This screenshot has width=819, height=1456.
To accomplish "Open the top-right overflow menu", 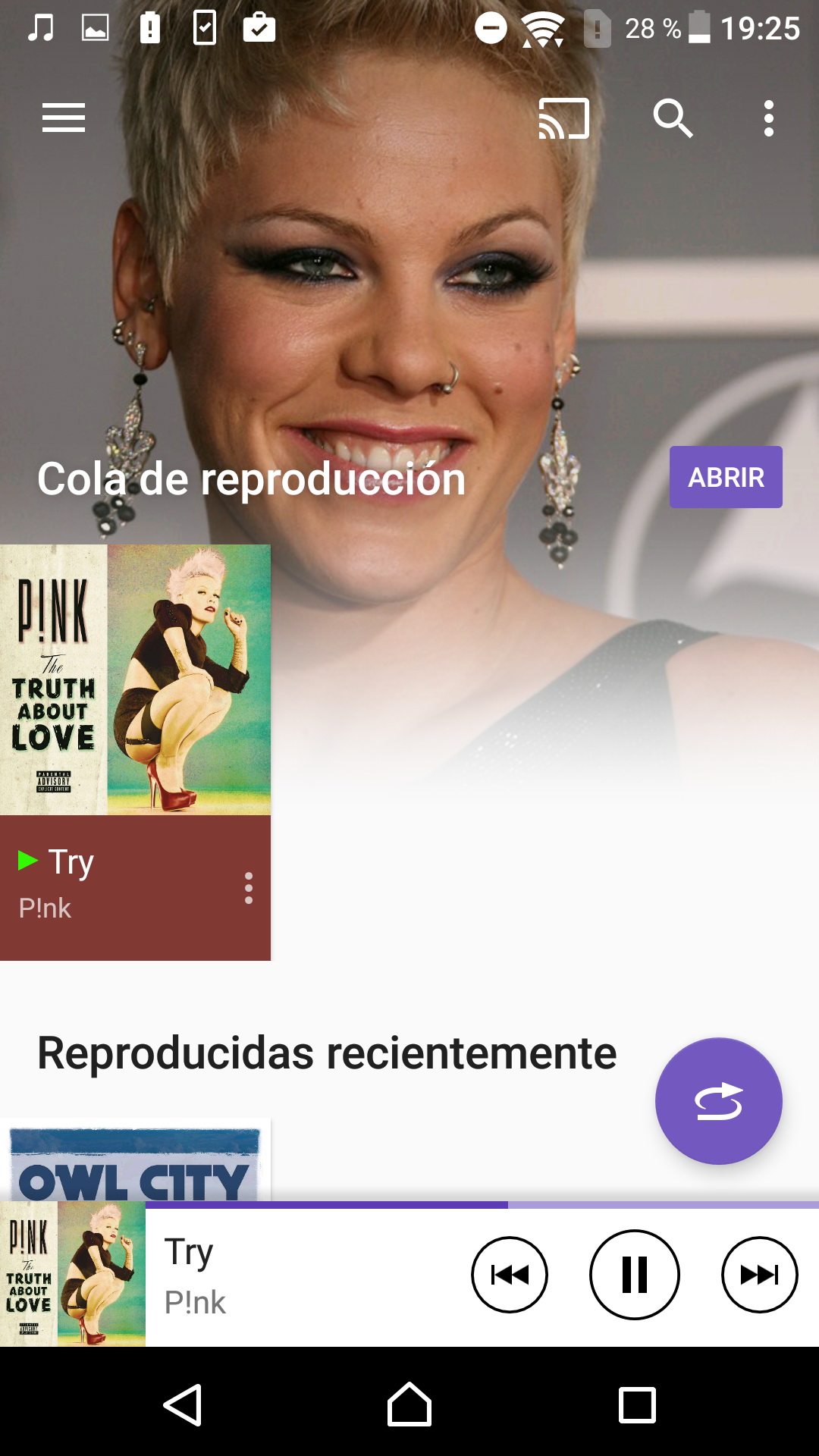I will coord(769,119).
